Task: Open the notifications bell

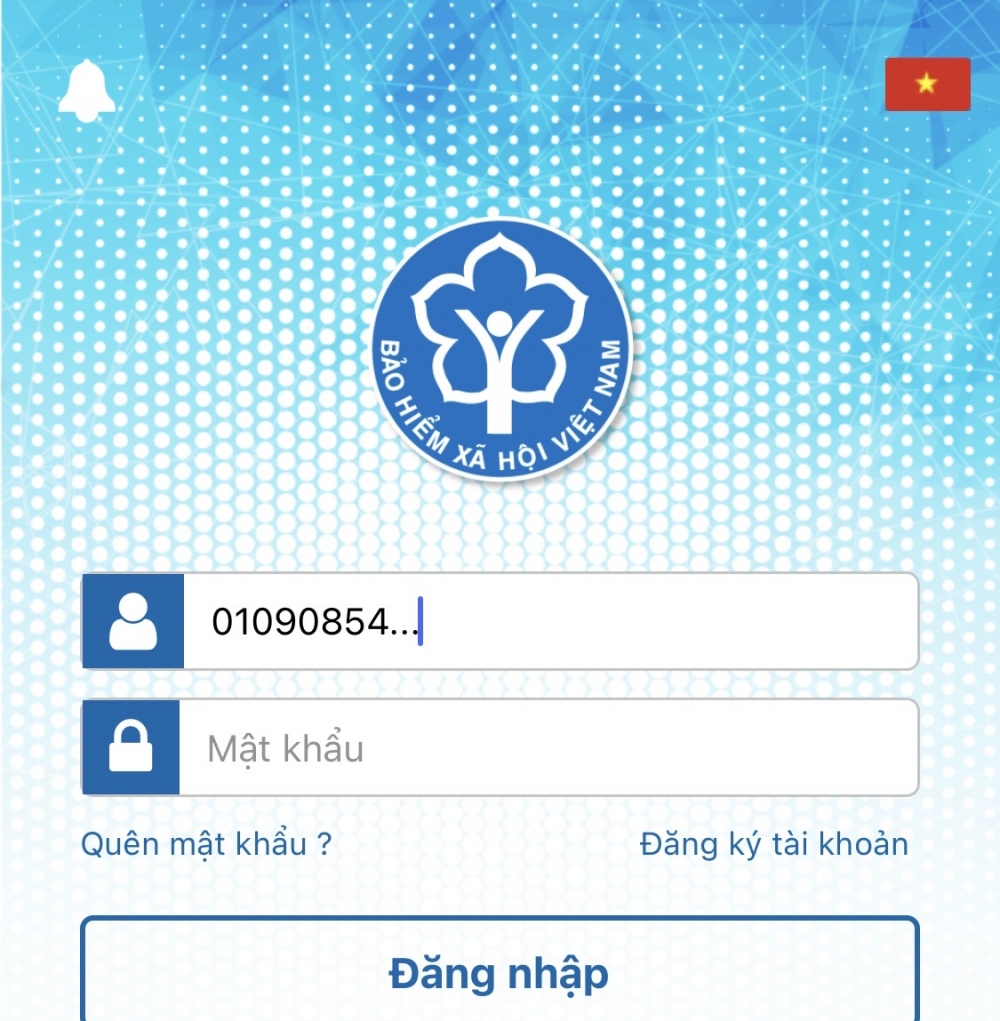Action: pos(87,90)
